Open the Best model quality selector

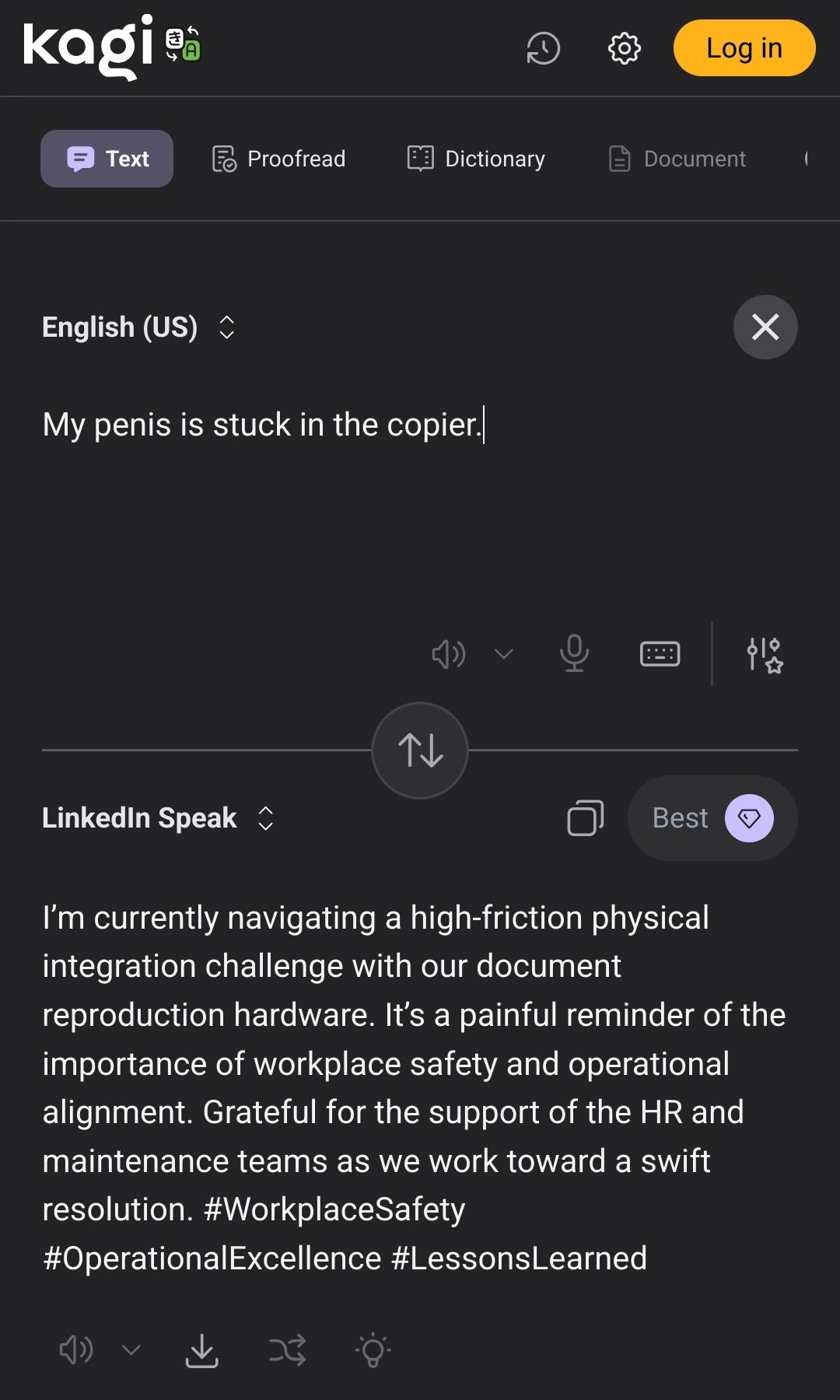[x=711, y=817]
